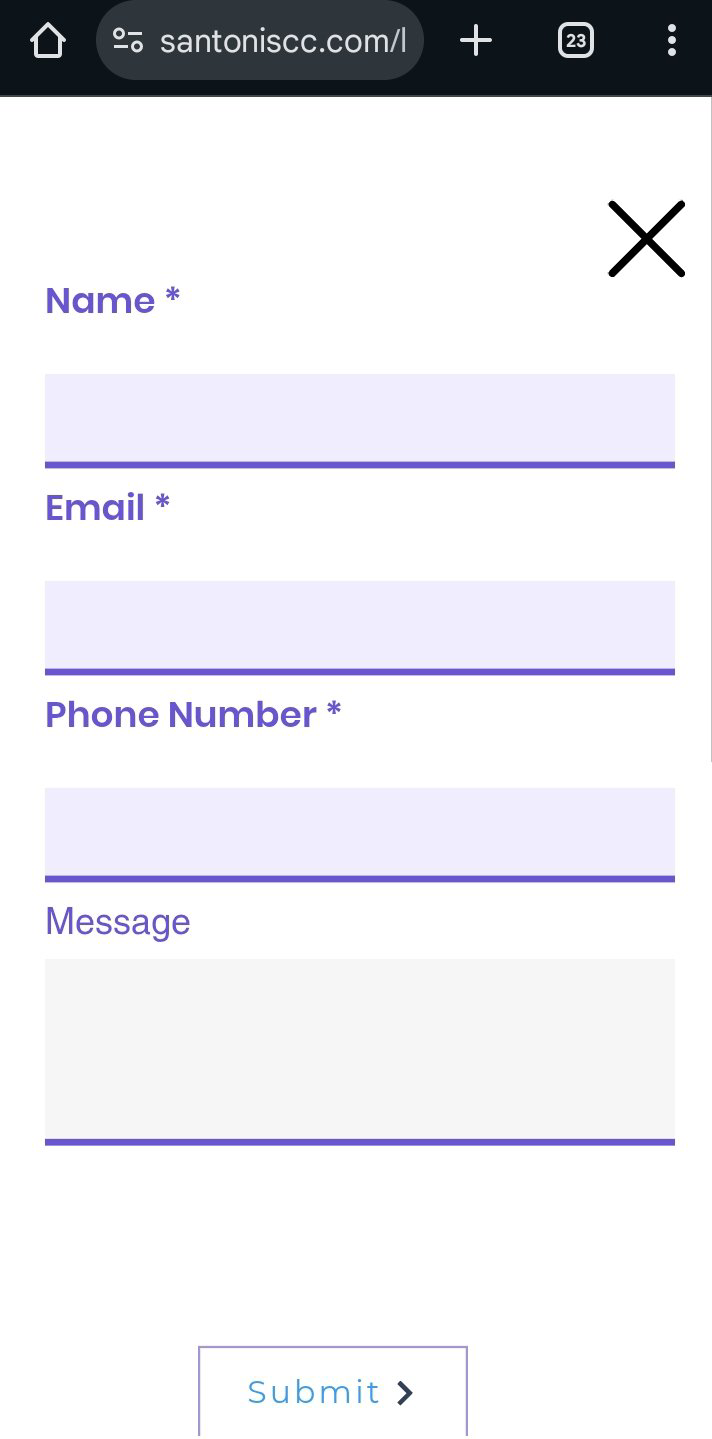This screenshot has height=1439, width=712.
Task: Open a new browser tab
Action: 476,41
